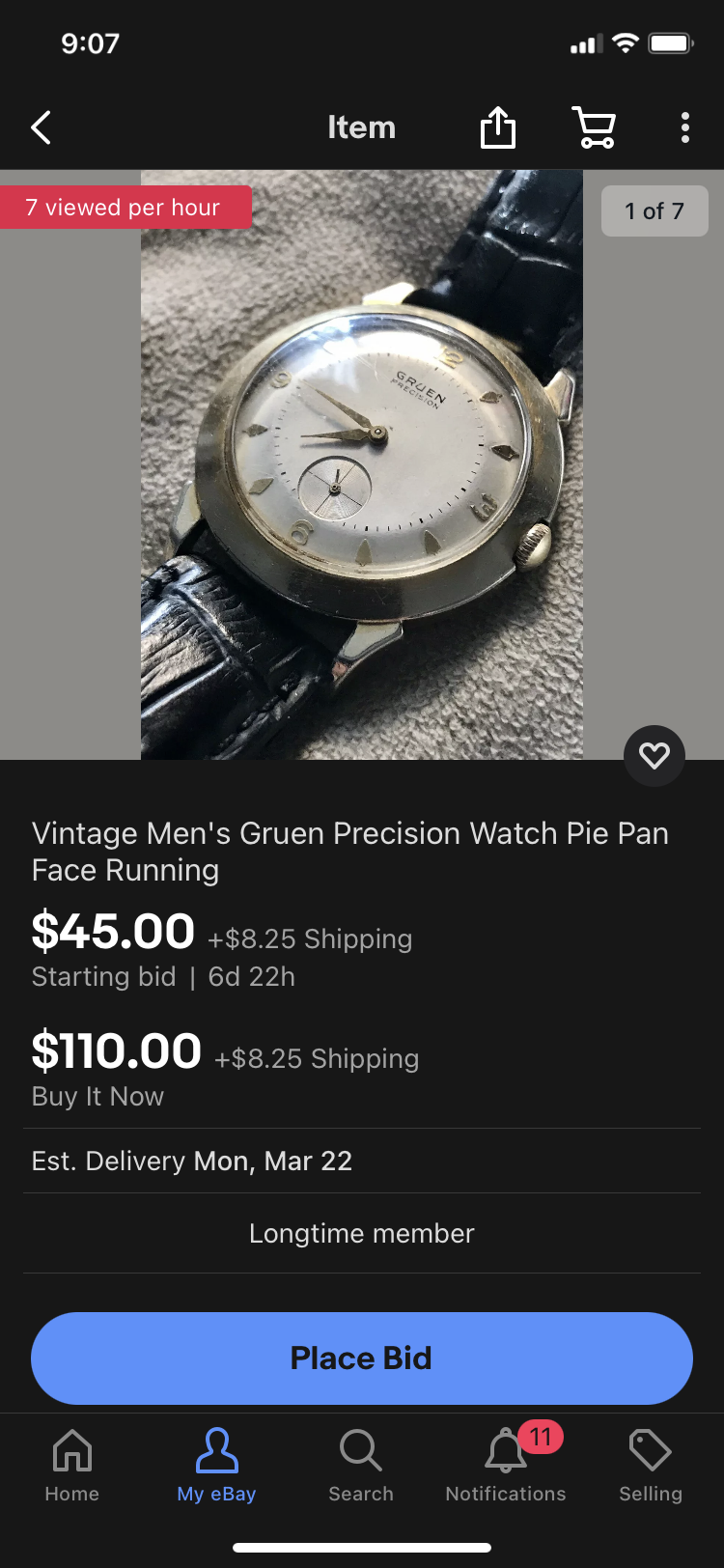Switch to the Selling tab
Viewport: 724px width, 1568px height.
click(651, 1465)
